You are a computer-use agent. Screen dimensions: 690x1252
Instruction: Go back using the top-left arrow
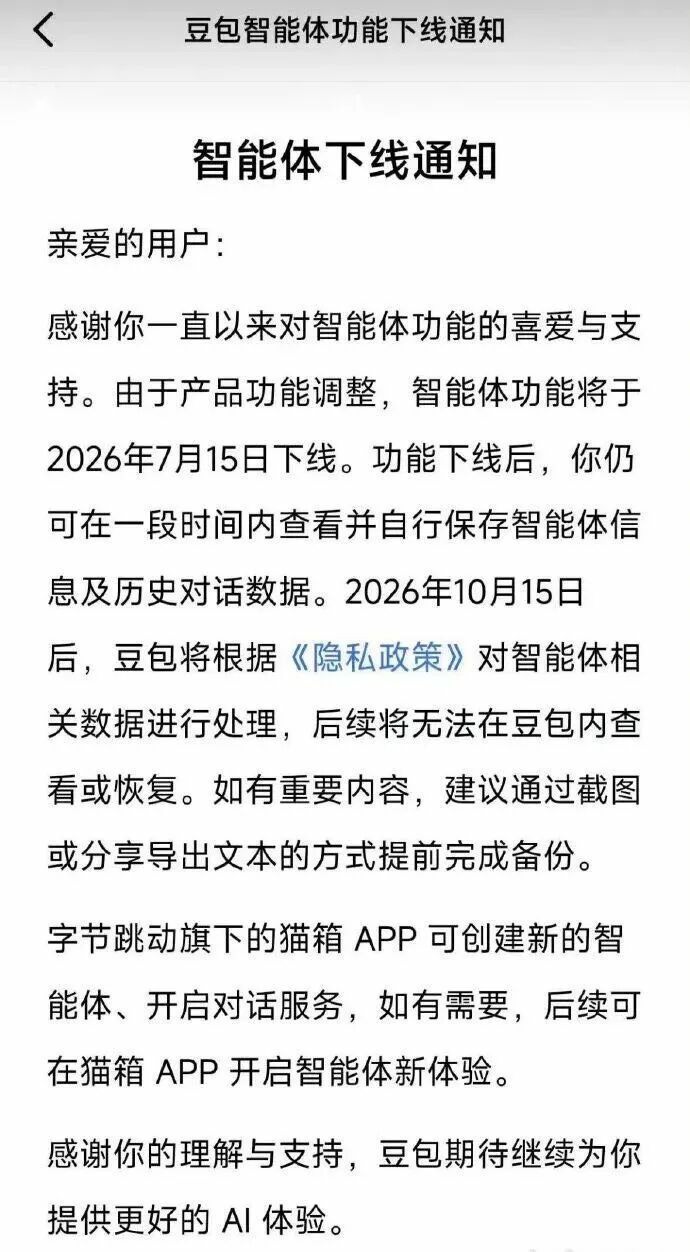(43, 30)
